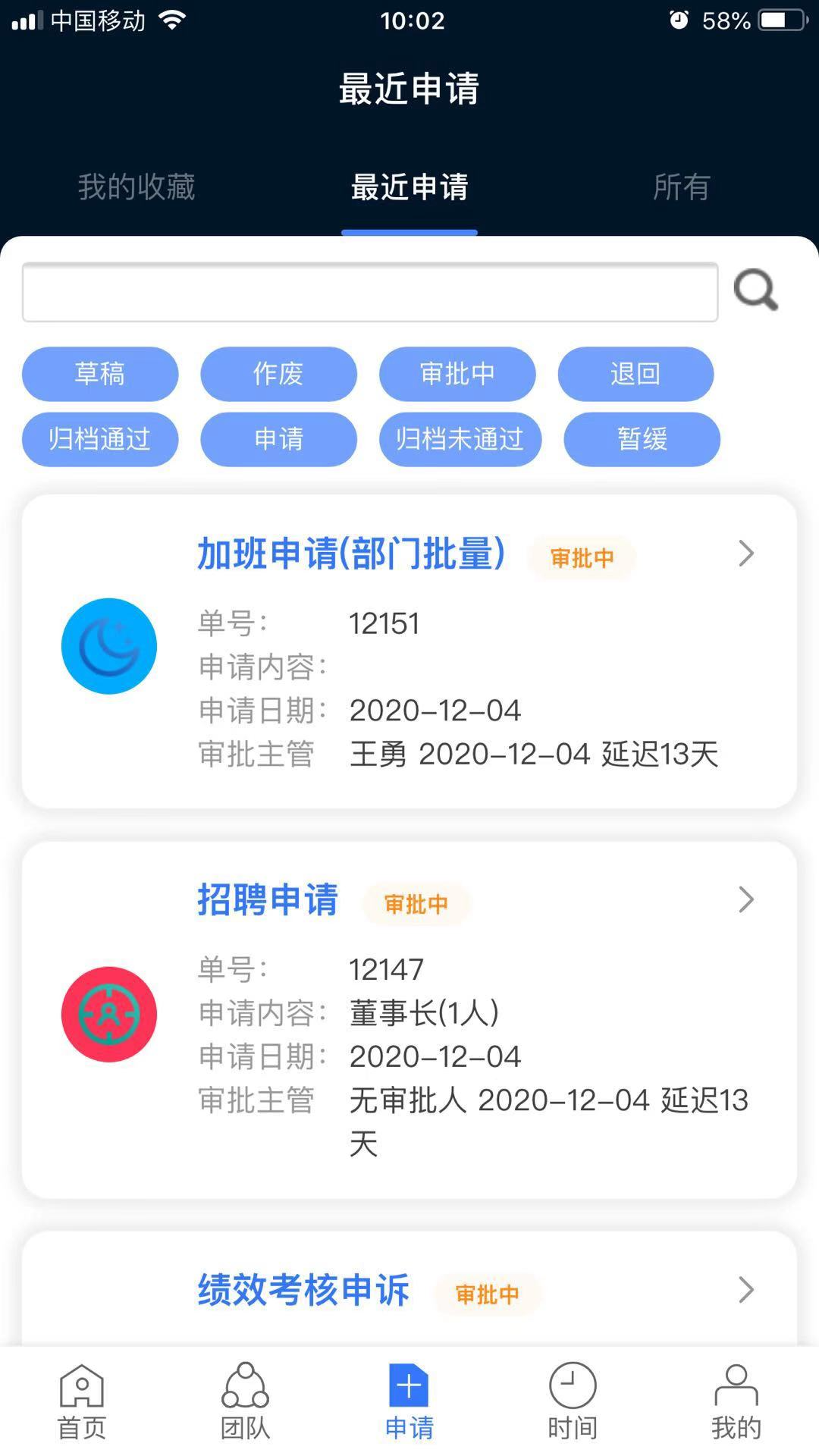819x1456 pixels.
Task: Toggle the 归档未通过 filter
Action: (x=460, y=439)
